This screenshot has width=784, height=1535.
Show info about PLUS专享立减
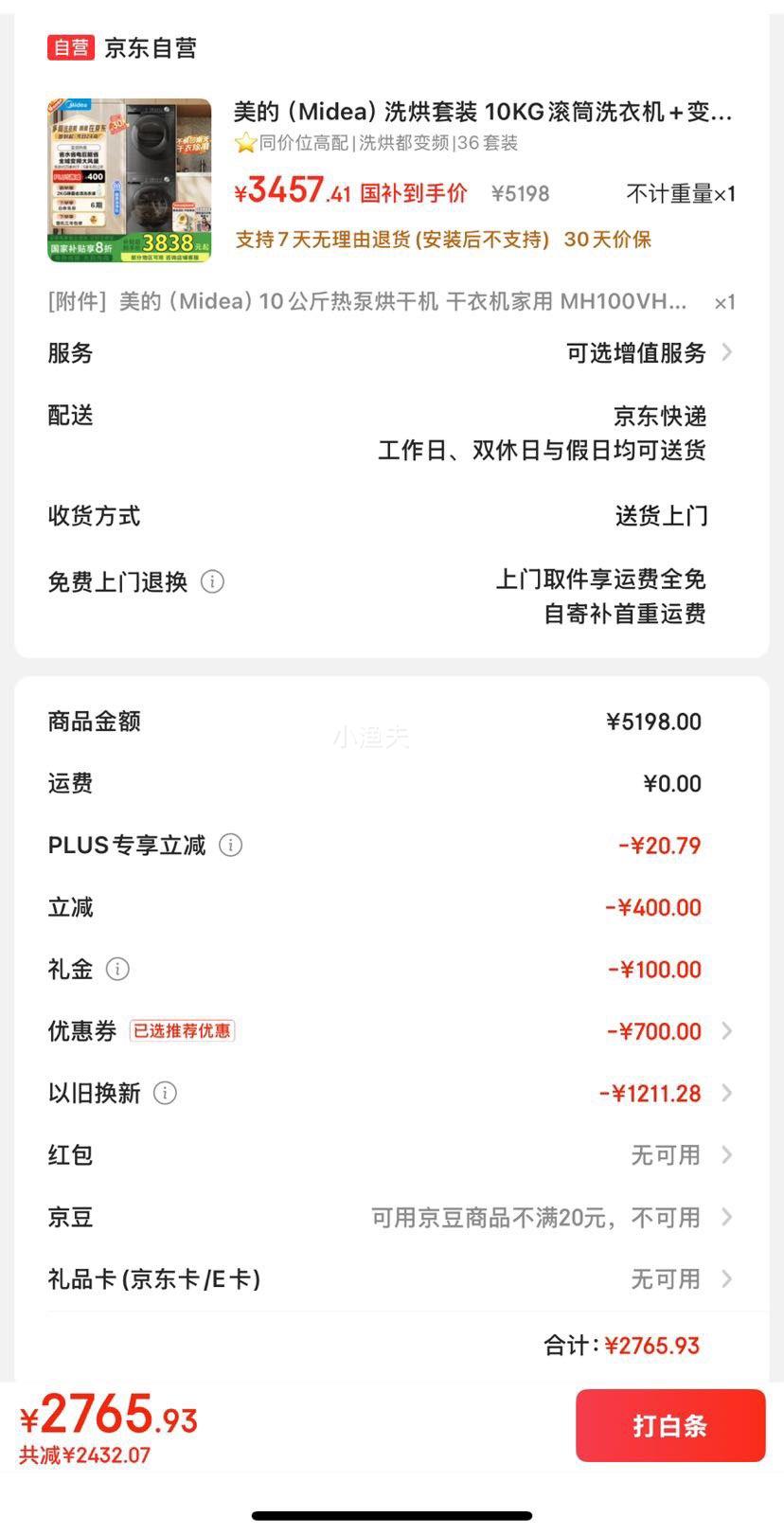(x=230, y=845)
